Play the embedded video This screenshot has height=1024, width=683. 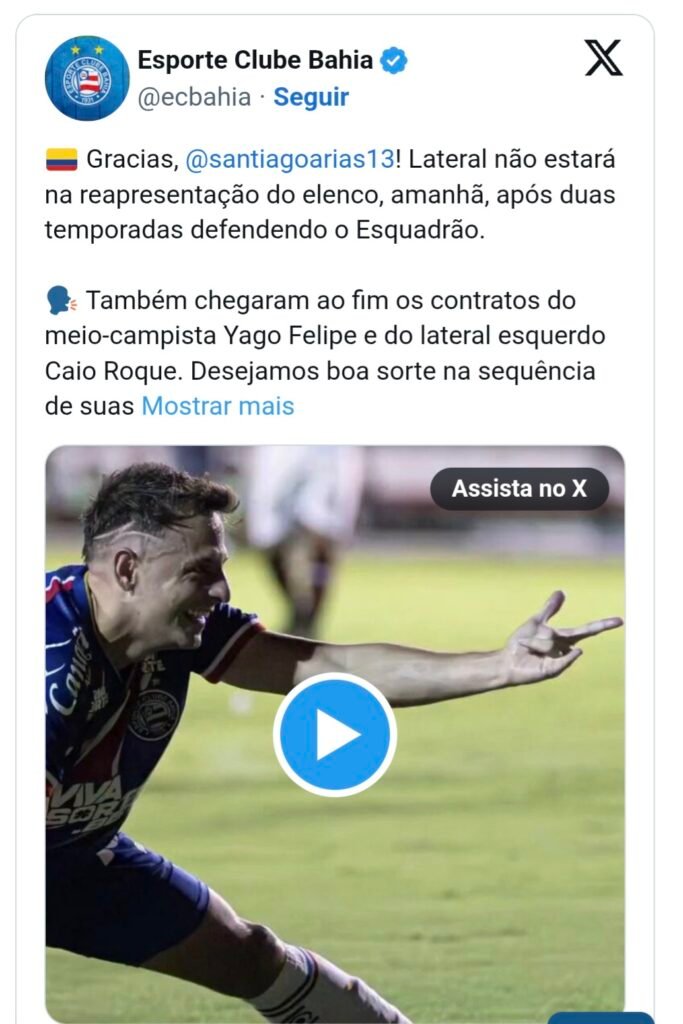click(x=335, y=734)
